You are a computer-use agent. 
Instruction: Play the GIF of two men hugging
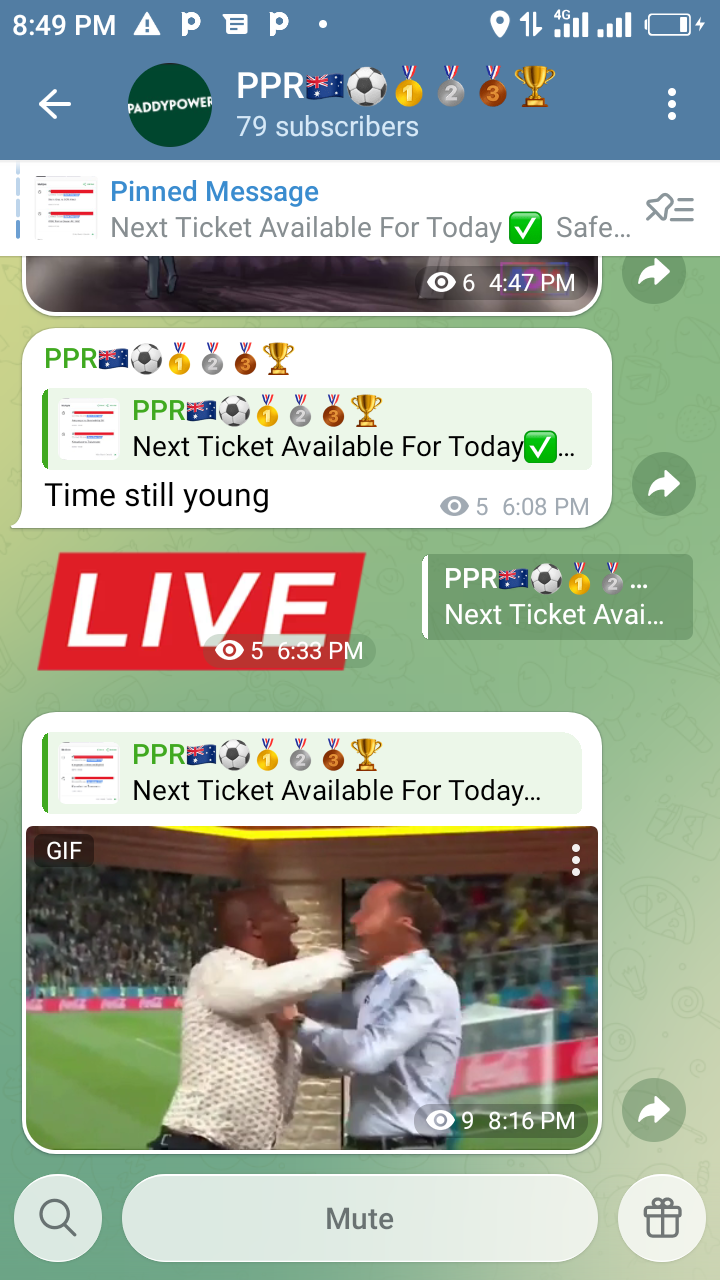[311, 987]
